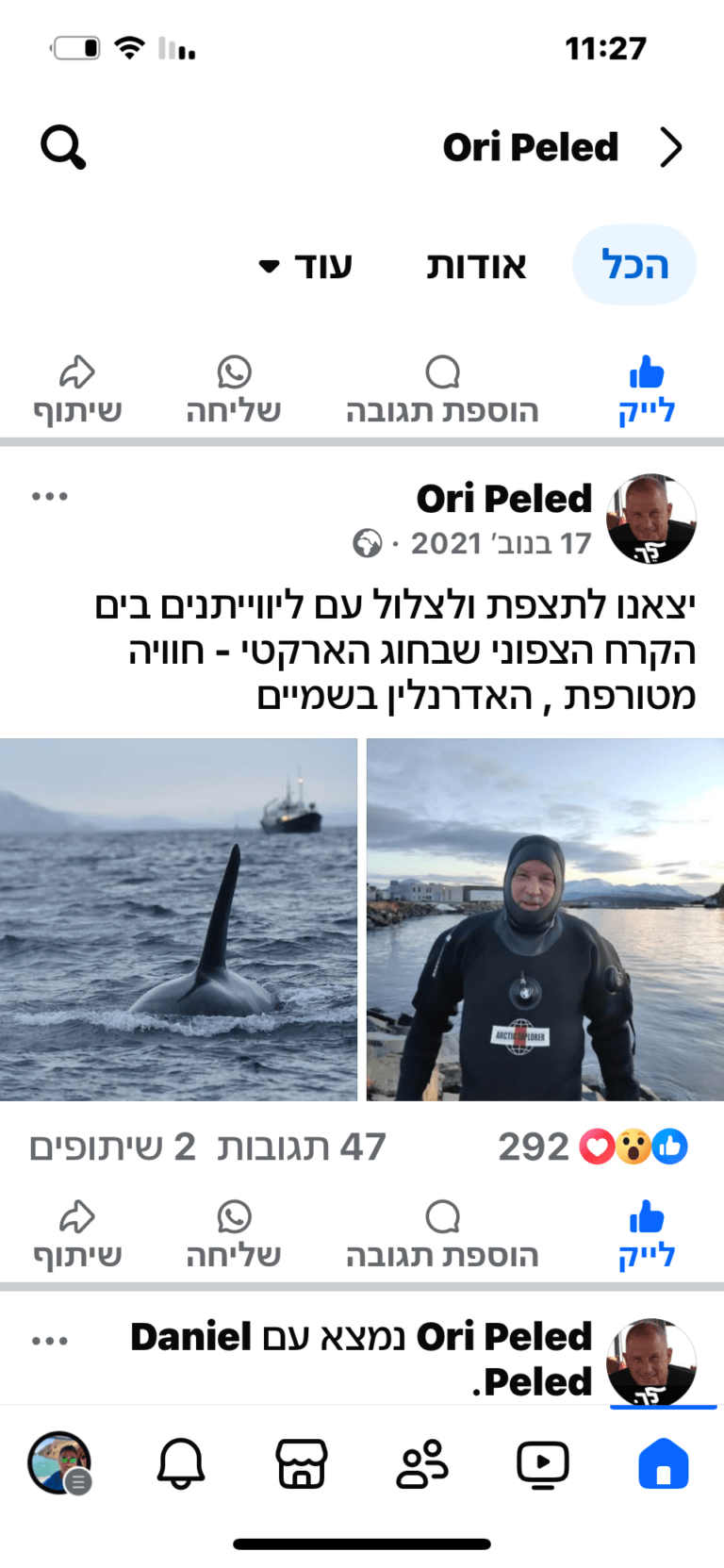Image resolution: width=724 pixels, height=1568 pixels.
Task: Like the 17 Nov 2021 whale post
Action: tap(647, 1235)
